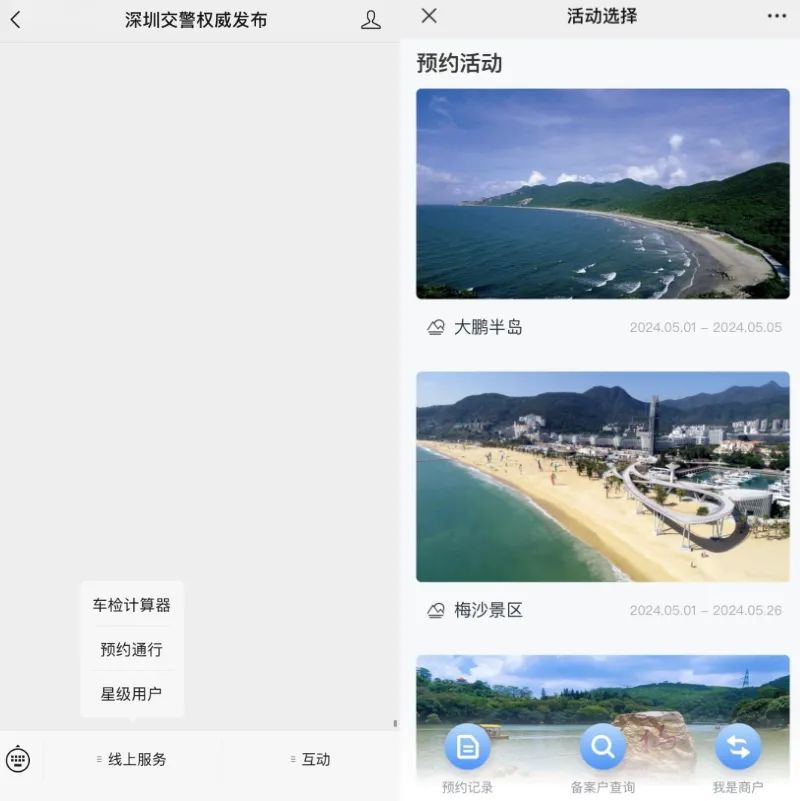Choose 预约通行 from the popup
Screen dimensions: 800x801
click(x=132, y=649)
